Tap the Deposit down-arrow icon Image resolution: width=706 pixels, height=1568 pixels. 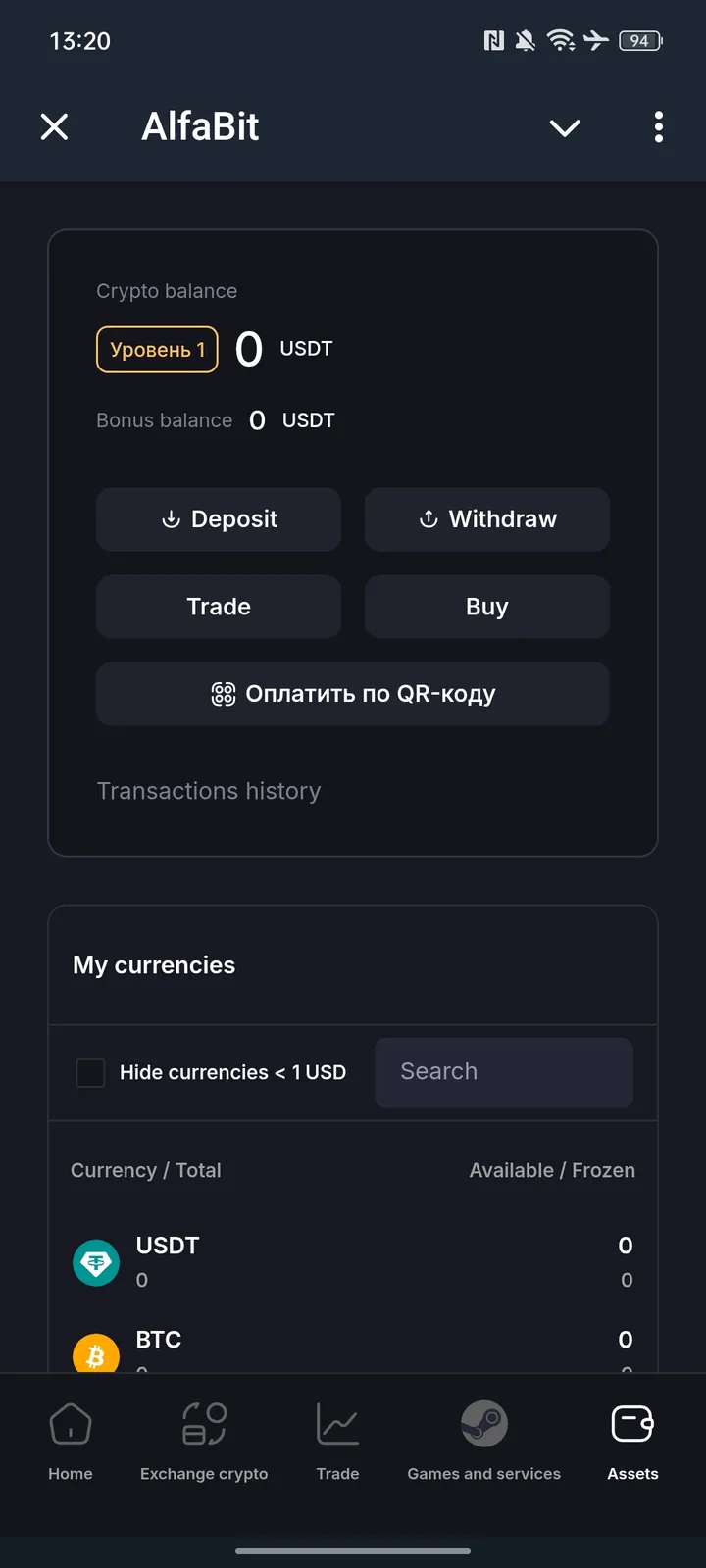click(172, 519)
